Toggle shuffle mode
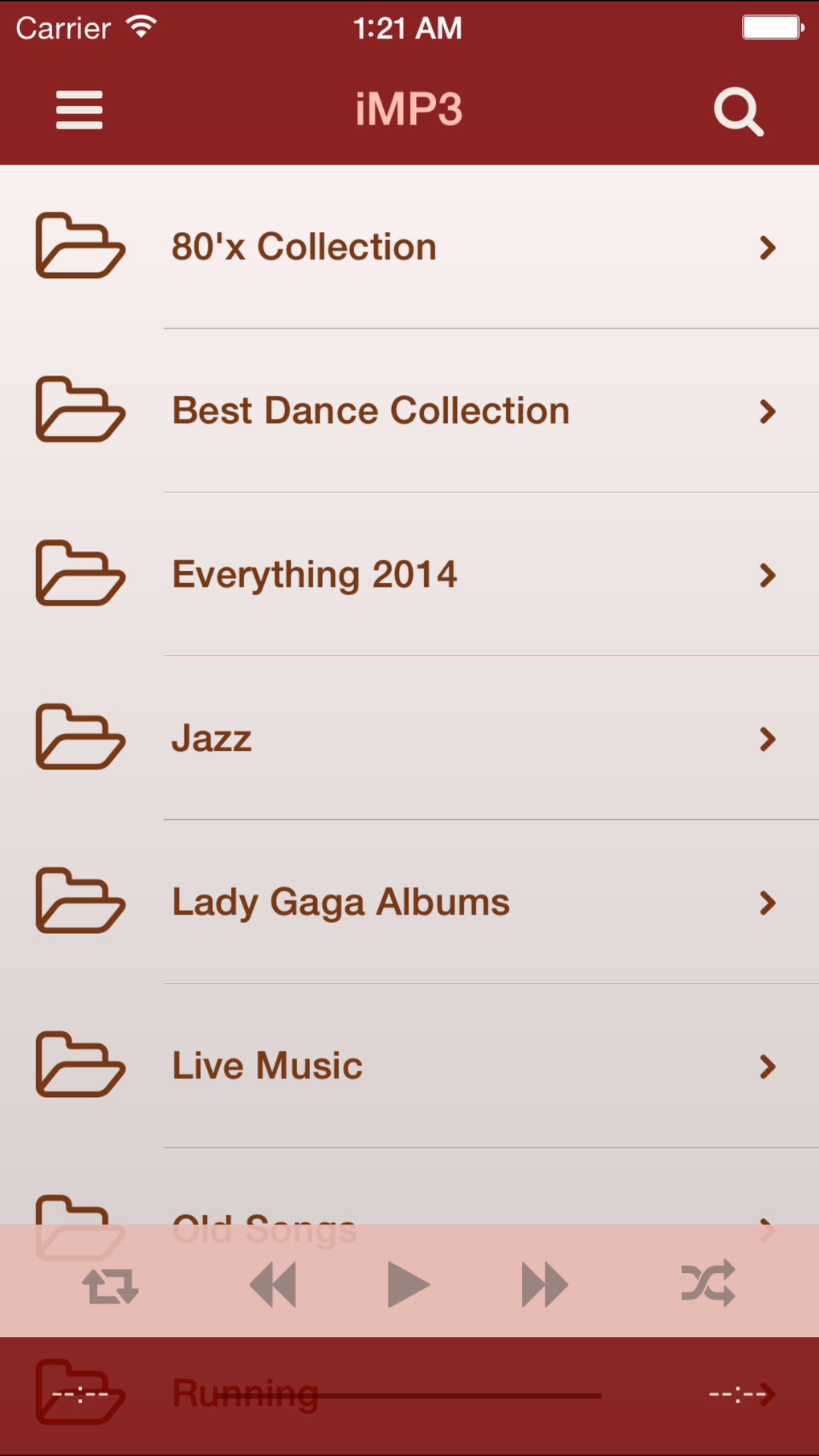Image resolution: width=819 pixels, height=1456 pixels. click(707, 1283)
